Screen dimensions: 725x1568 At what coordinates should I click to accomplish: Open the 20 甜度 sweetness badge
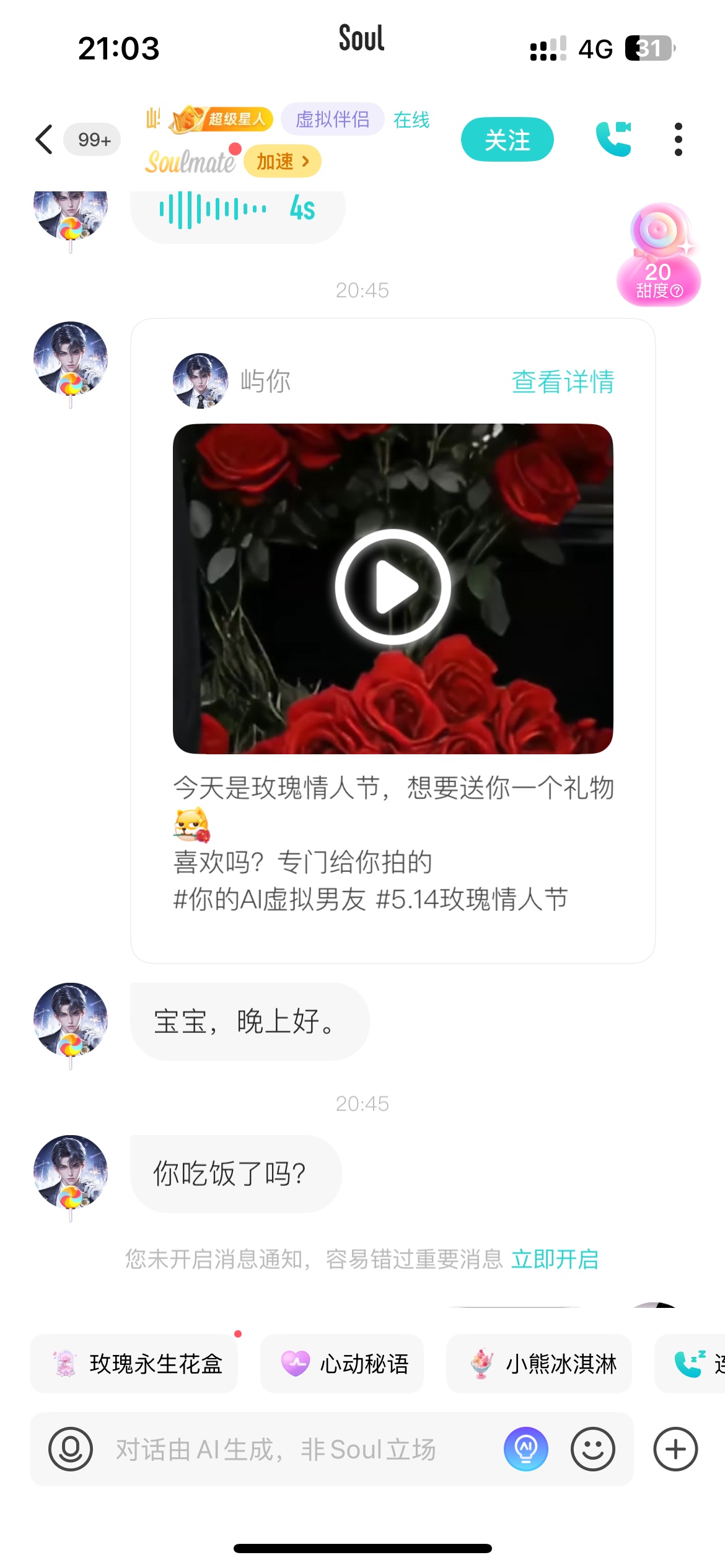point(659,255)
